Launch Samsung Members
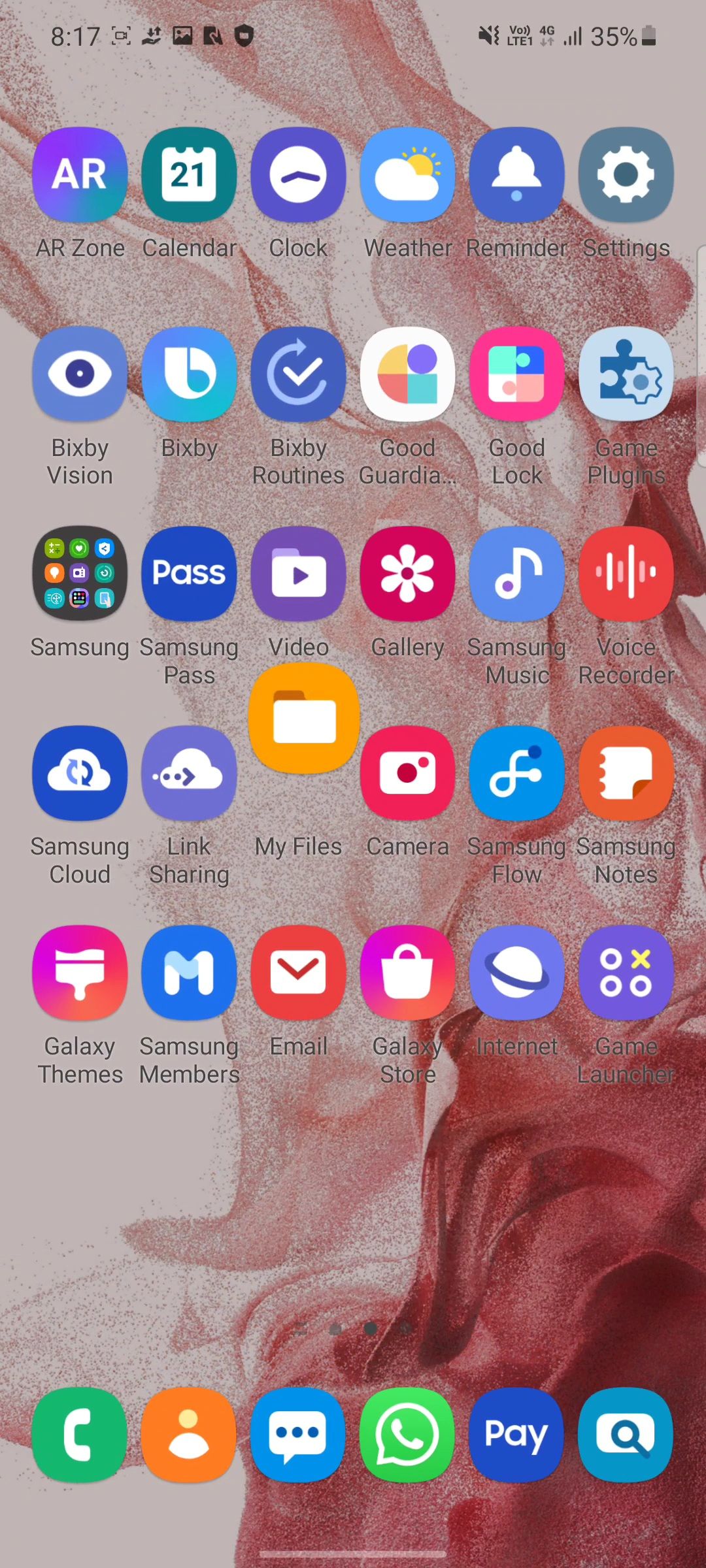 (189, 973)
